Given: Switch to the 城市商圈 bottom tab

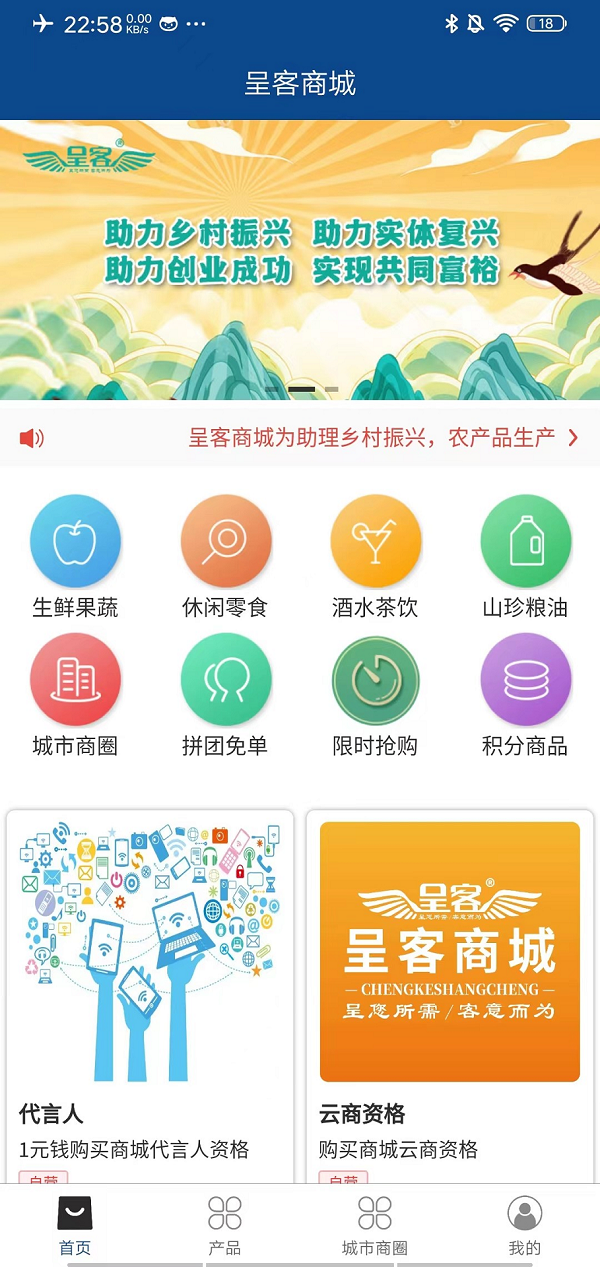Looking at the screenshot, I should coord(375,1225).
